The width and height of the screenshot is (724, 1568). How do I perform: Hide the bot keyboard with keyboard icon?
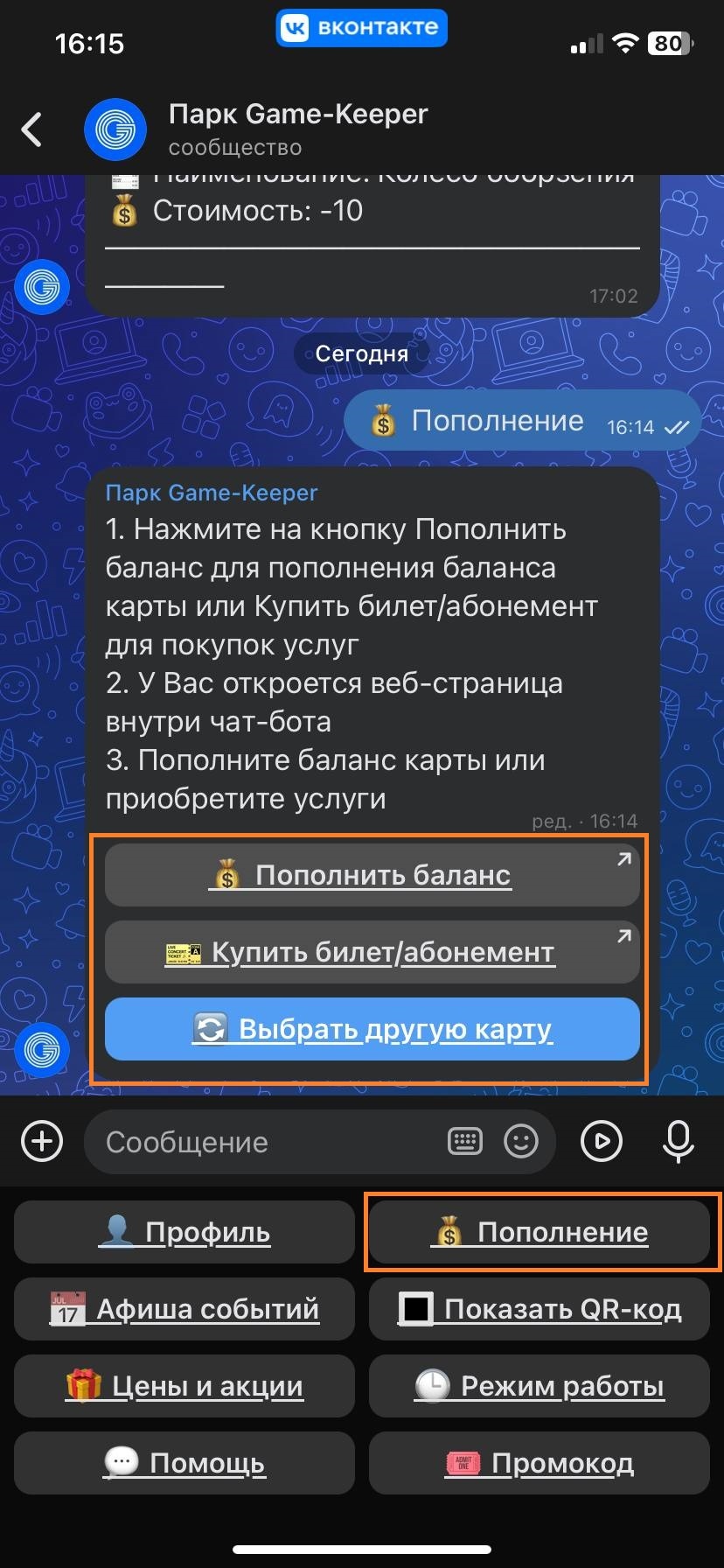pos(464,1141)
